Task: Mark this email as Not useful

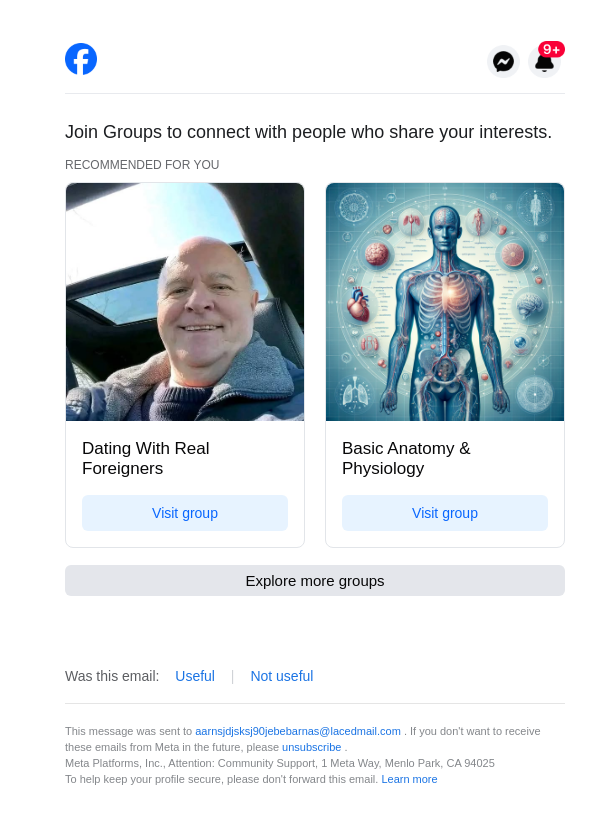Action: point(282,676)
